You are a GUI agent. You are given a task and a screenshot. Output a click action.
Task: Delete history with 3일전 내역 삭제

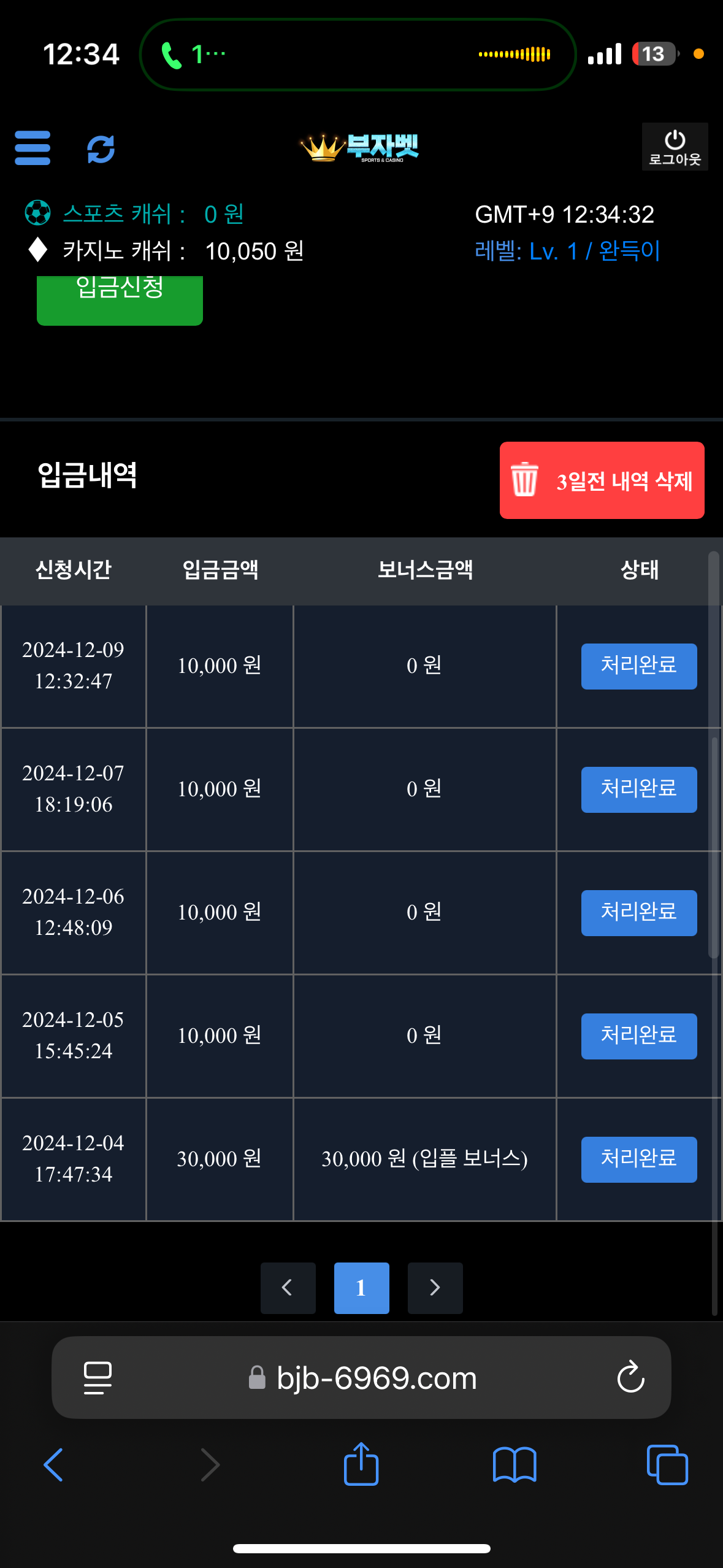pos(602,480)
